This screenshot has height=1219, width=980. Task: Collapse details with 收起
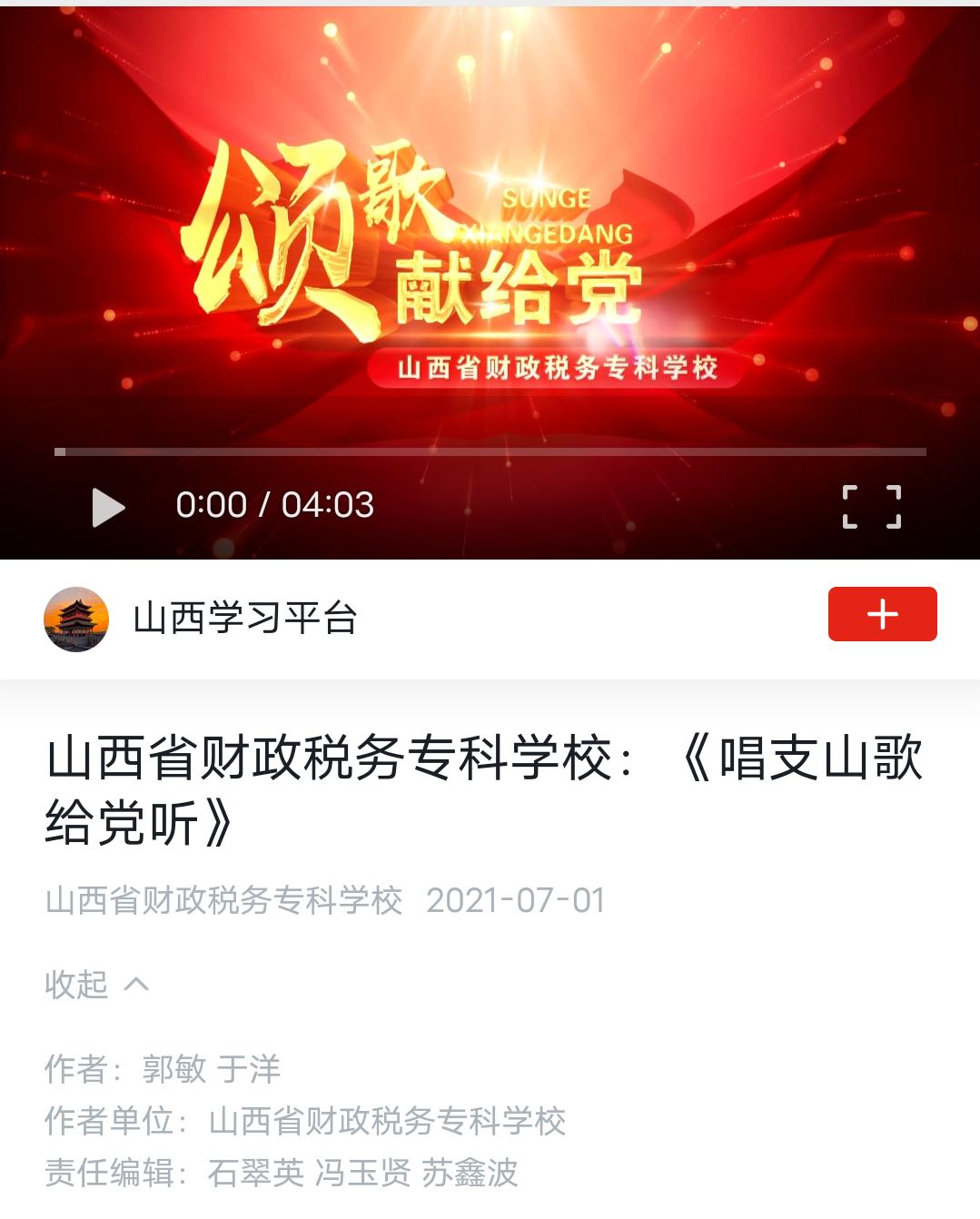click(x=96, y=984)
